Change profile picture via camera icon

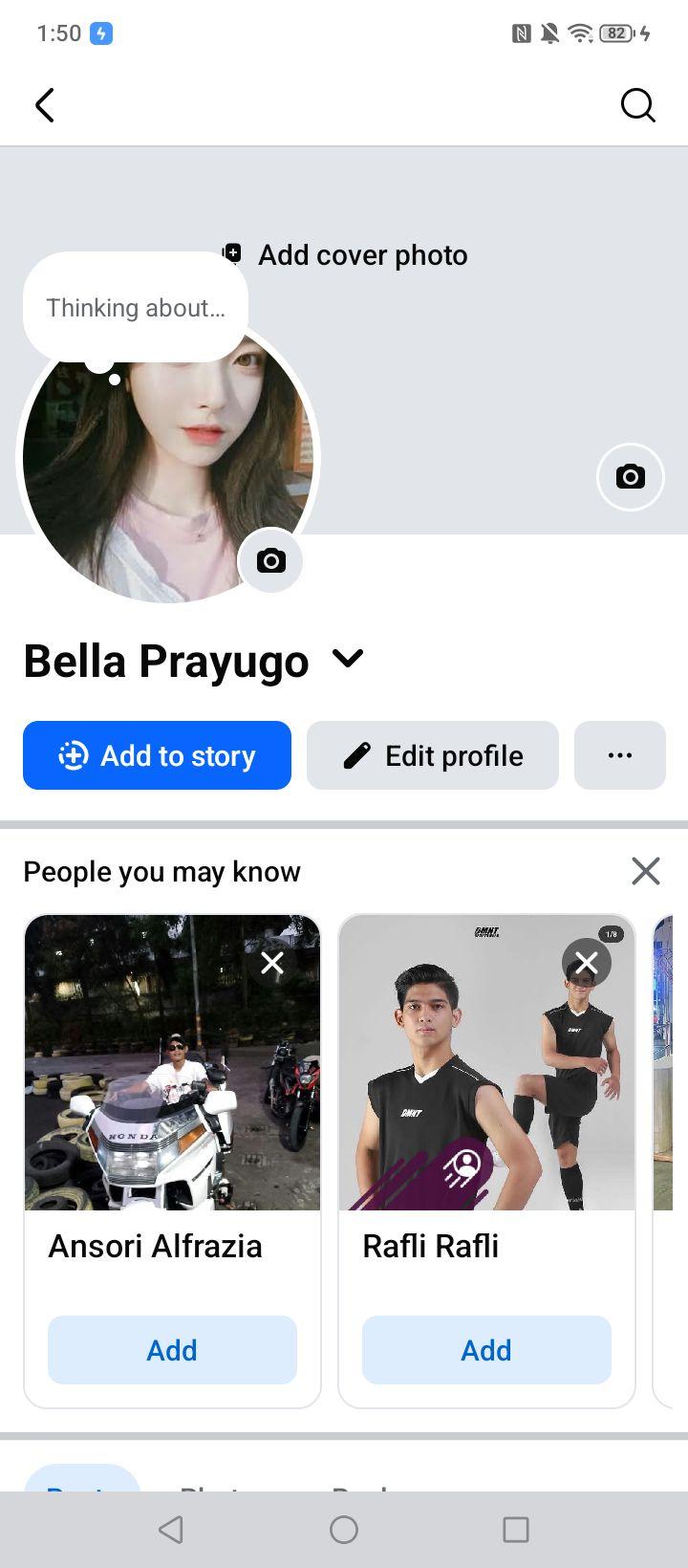click(271, 560)
